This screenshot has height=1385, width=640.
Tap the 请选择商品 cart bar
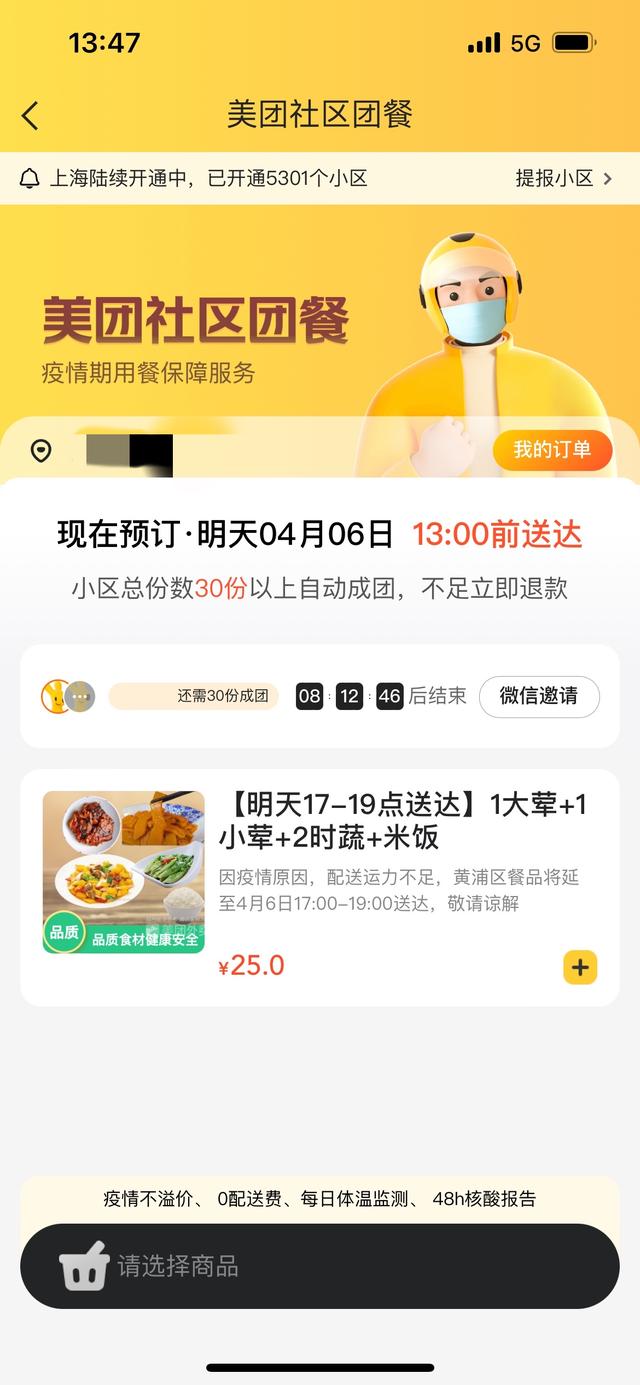click(x=320, y=1266)
